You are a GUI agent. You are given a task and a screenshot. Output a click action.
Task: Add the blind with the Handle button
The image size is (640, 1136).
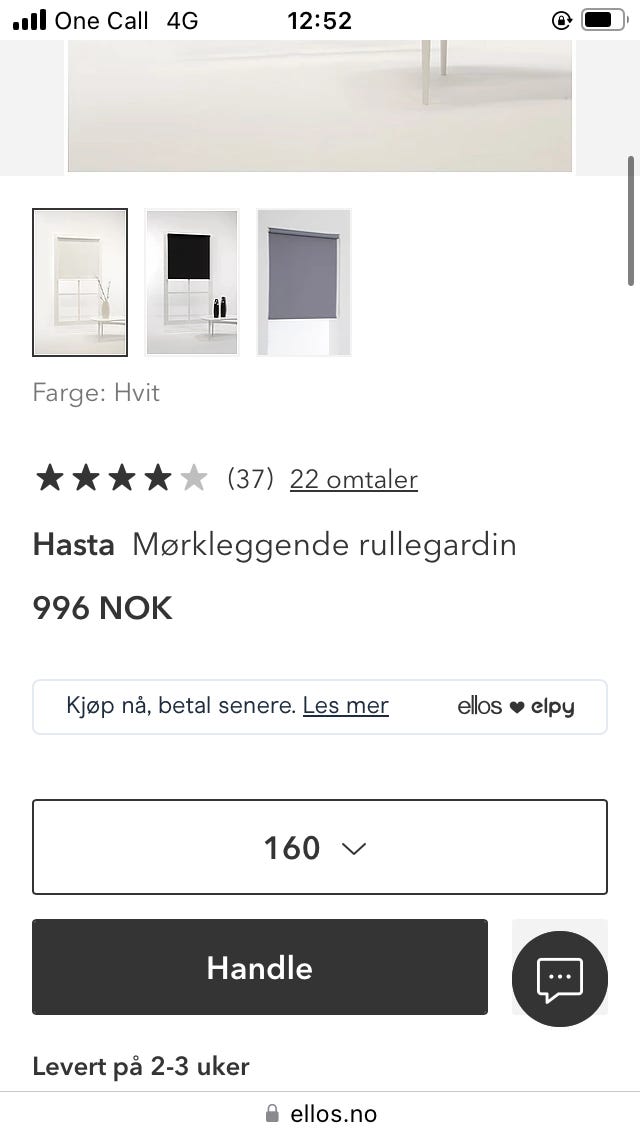click(x=260, y=967)
